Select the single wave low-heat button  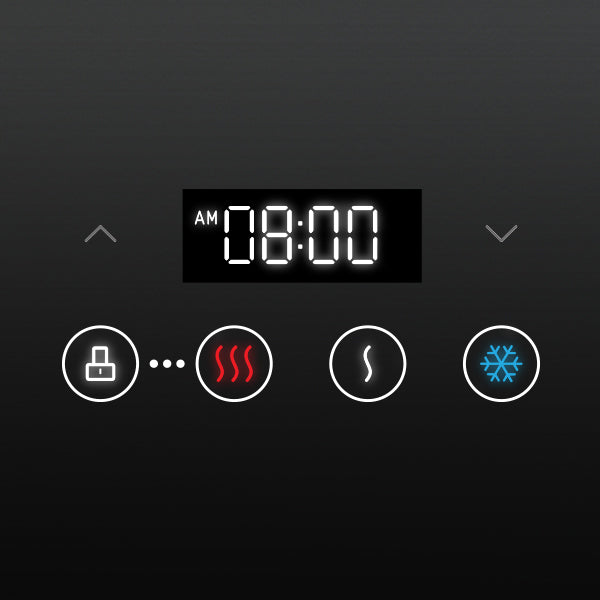click(368, 363)
